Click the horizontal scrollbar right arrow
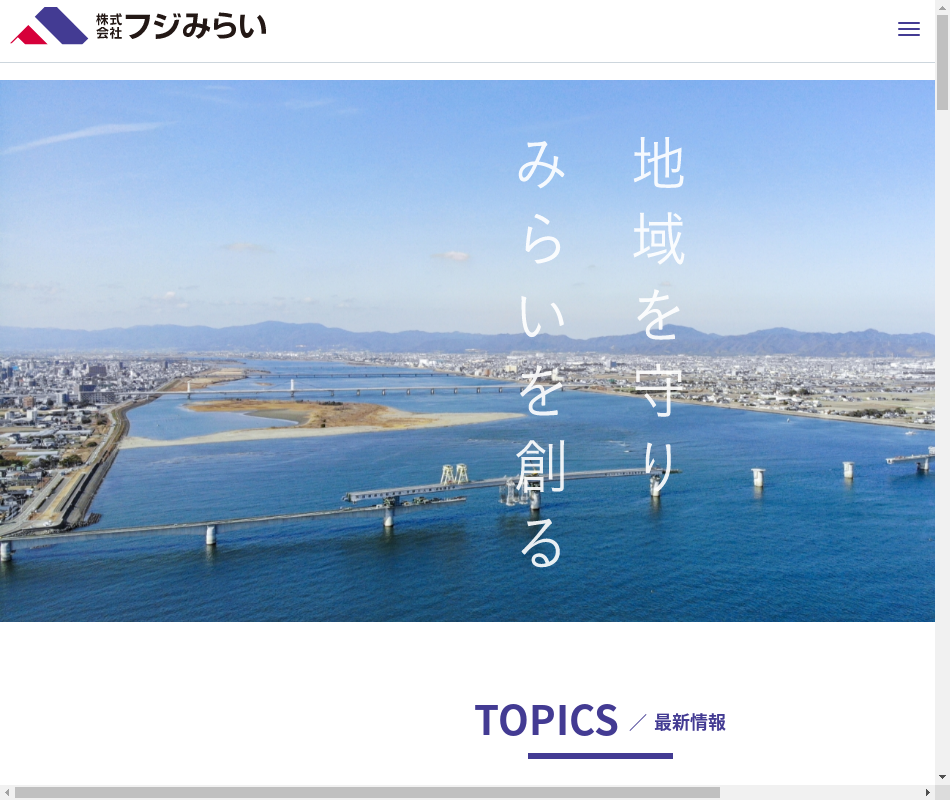The height and width of the screenshot is (800, 950). [927, 792]
